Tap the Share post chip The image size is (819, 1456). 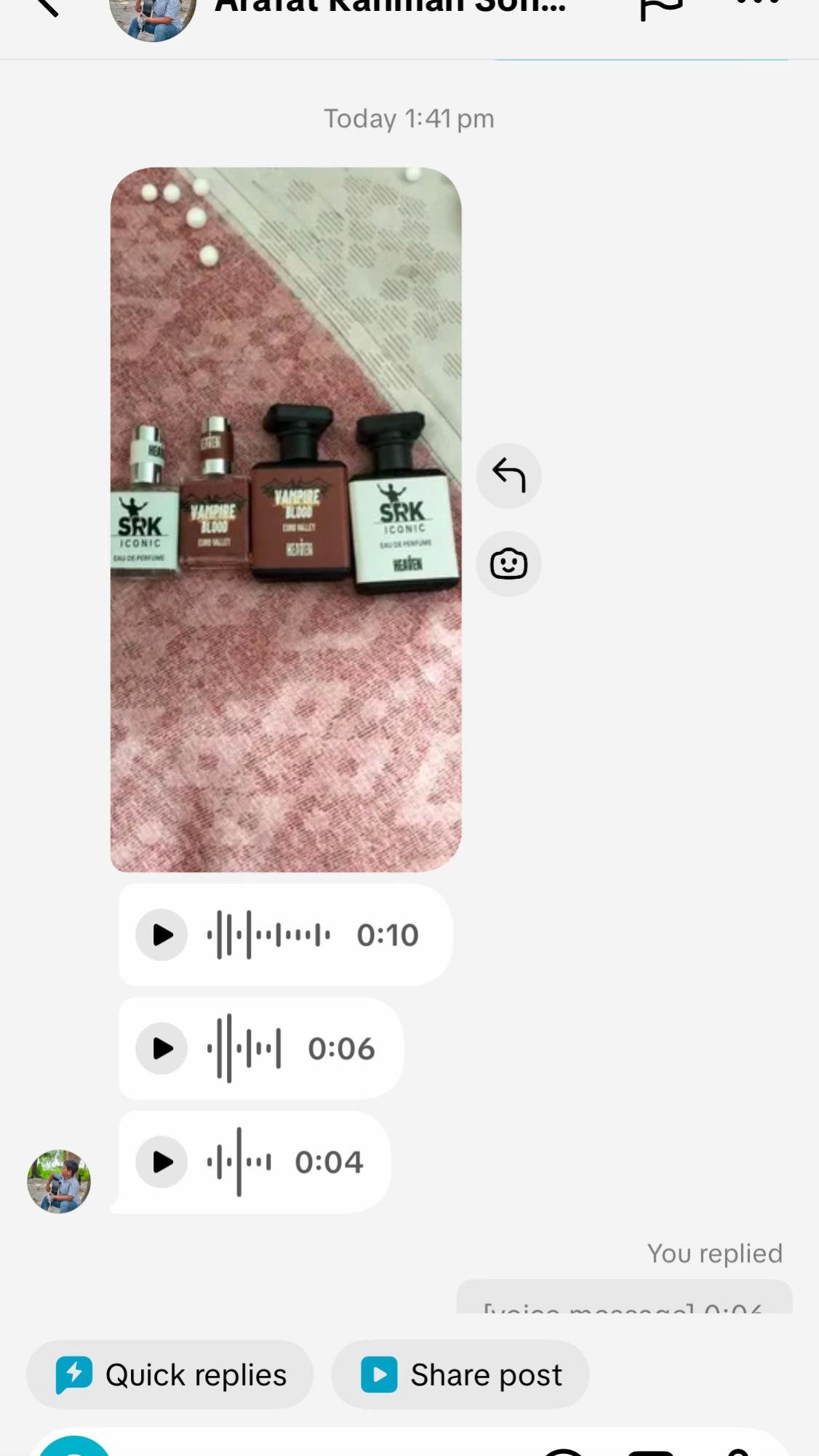pyautogui.click(x=460, y=1375)
